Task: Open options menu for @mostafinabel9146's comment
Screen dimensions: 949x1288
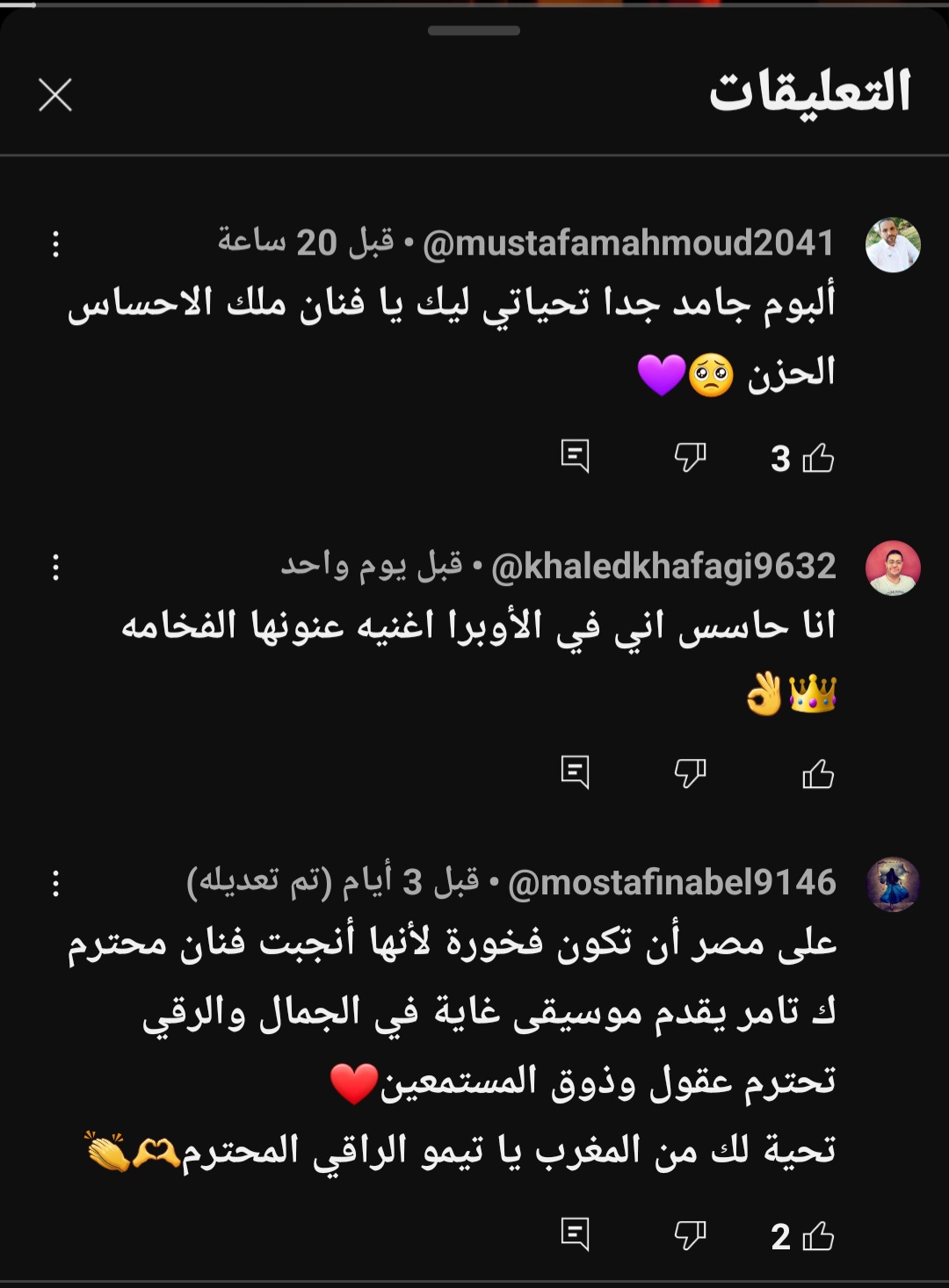Action: pos(55,883)
